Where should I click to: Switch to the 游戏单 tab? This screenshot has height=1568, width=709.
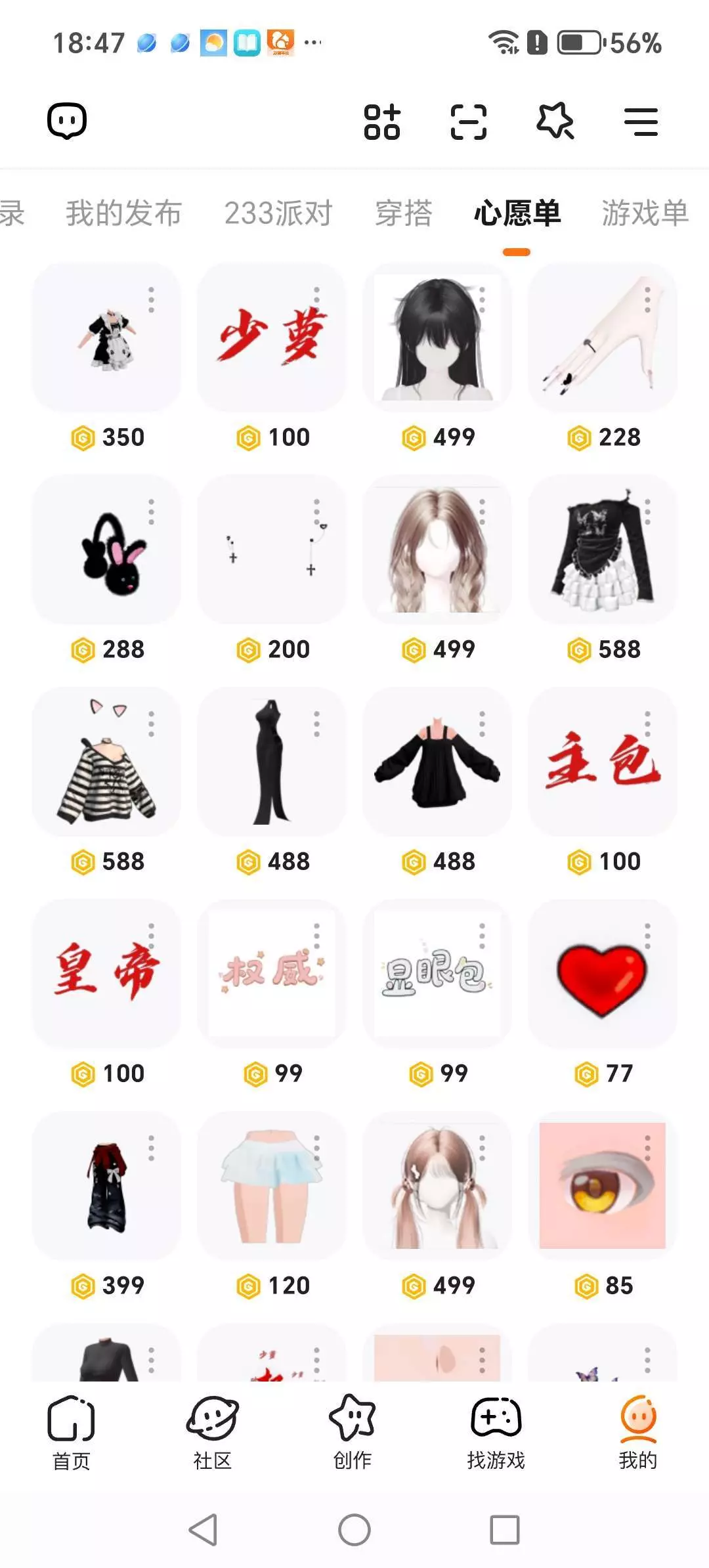point(645,213)
